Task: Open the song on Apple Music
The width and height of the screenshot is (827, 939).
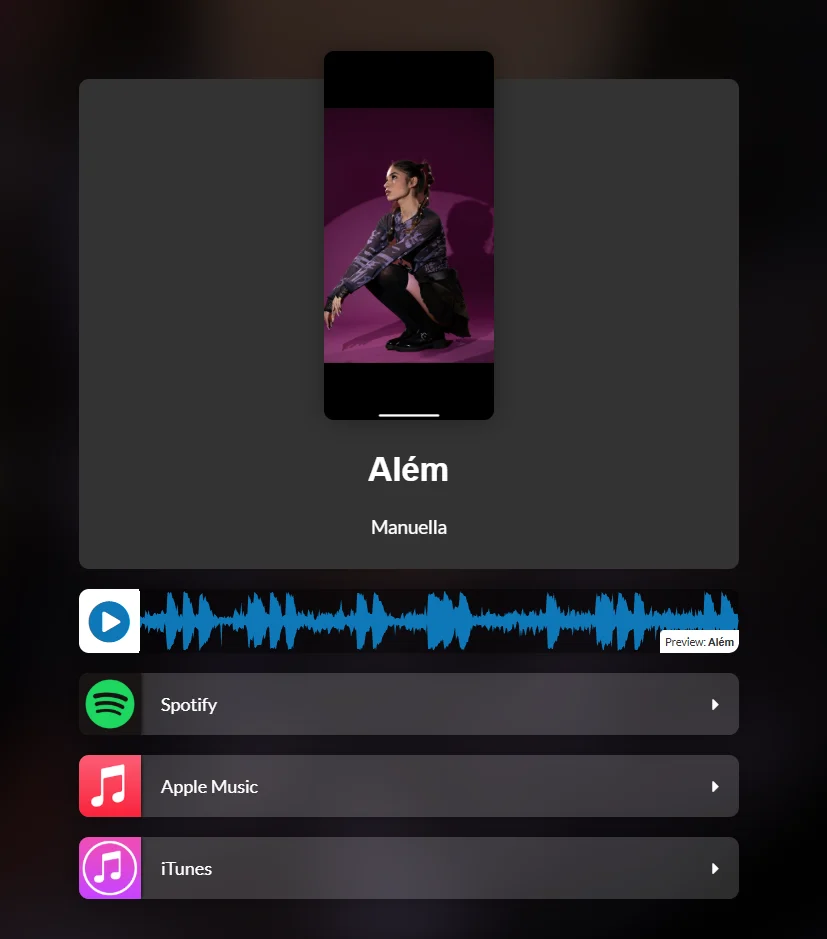Action: 408,786
